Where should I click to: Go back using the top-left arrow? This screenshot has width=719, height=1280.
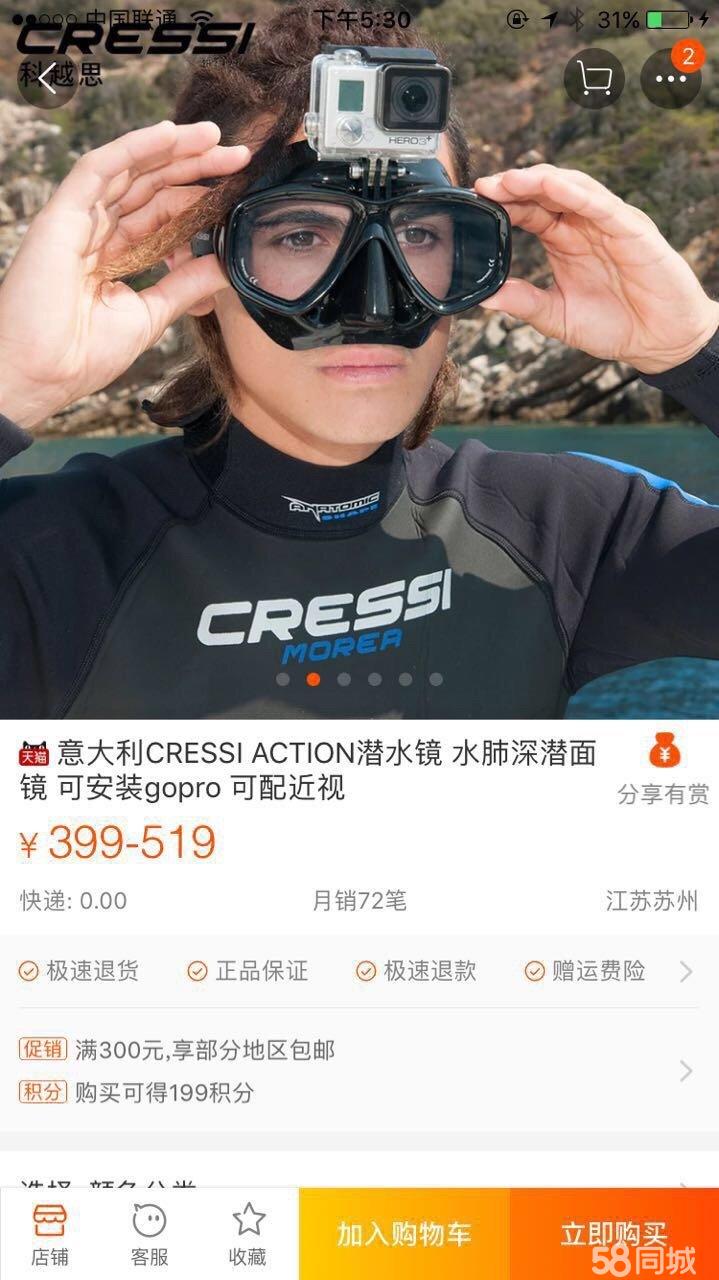[x=48, y=79]
